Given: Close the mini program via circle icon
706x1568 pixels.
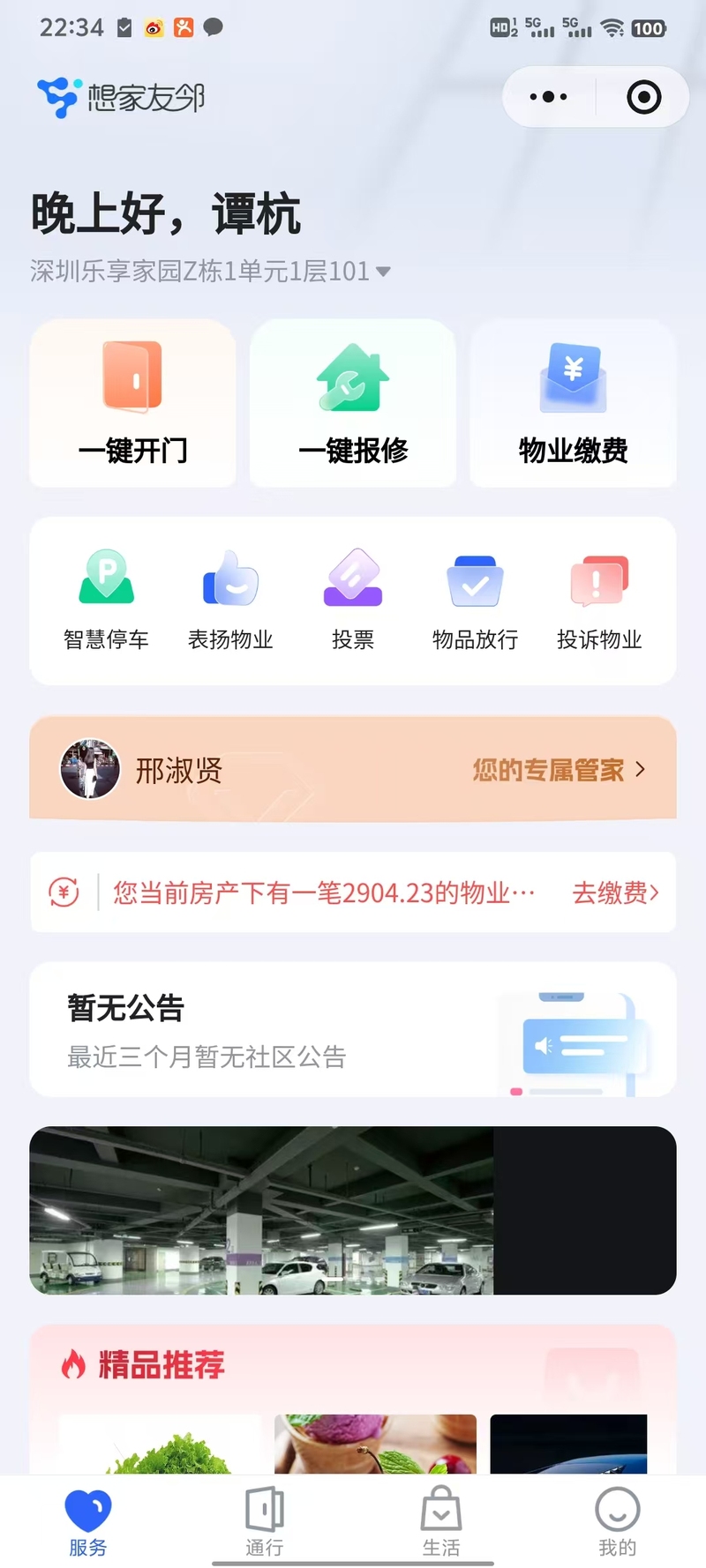Looking at the screenshot, I should [643, 97].
